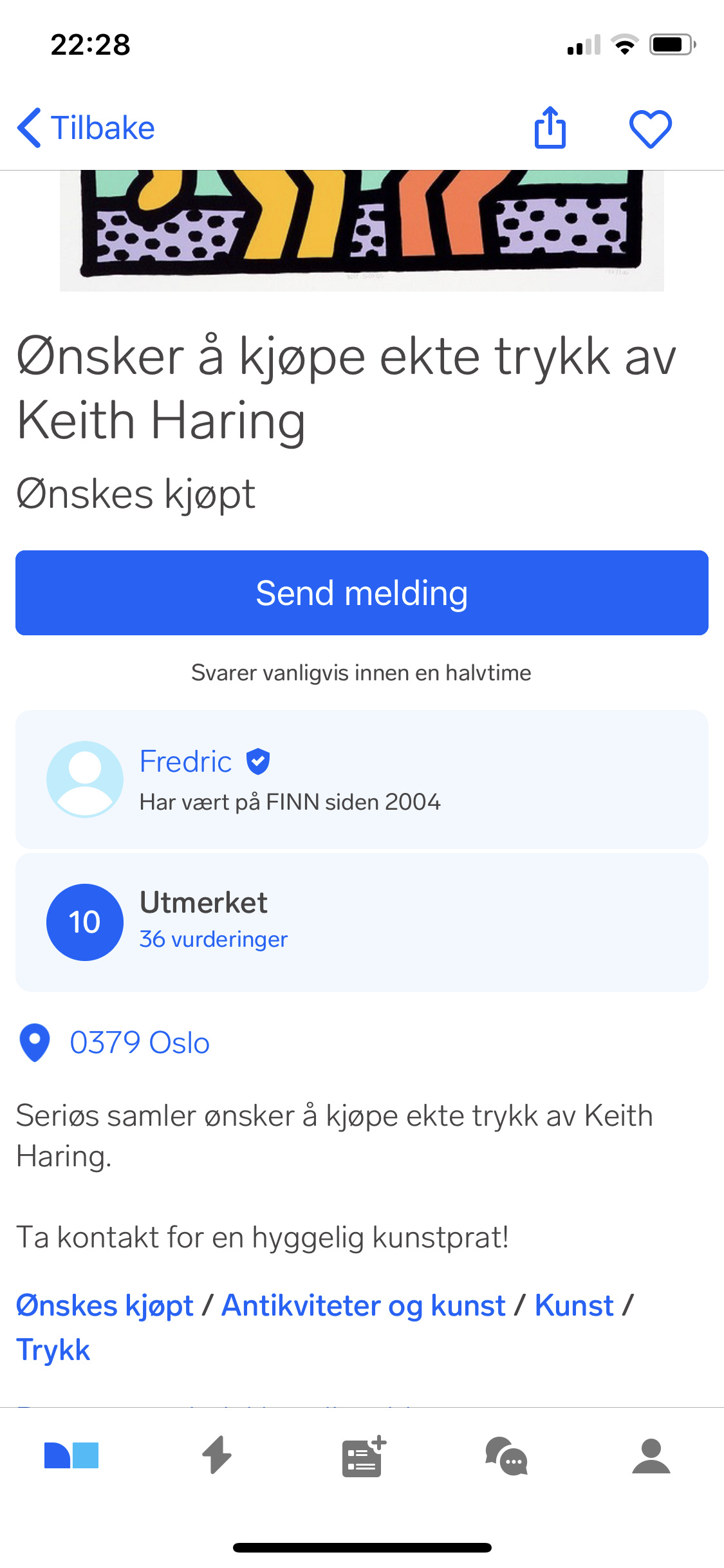Switch to the profile tab
Viewport: 724px width, 1568px height.
click(x=651, y=1455)
